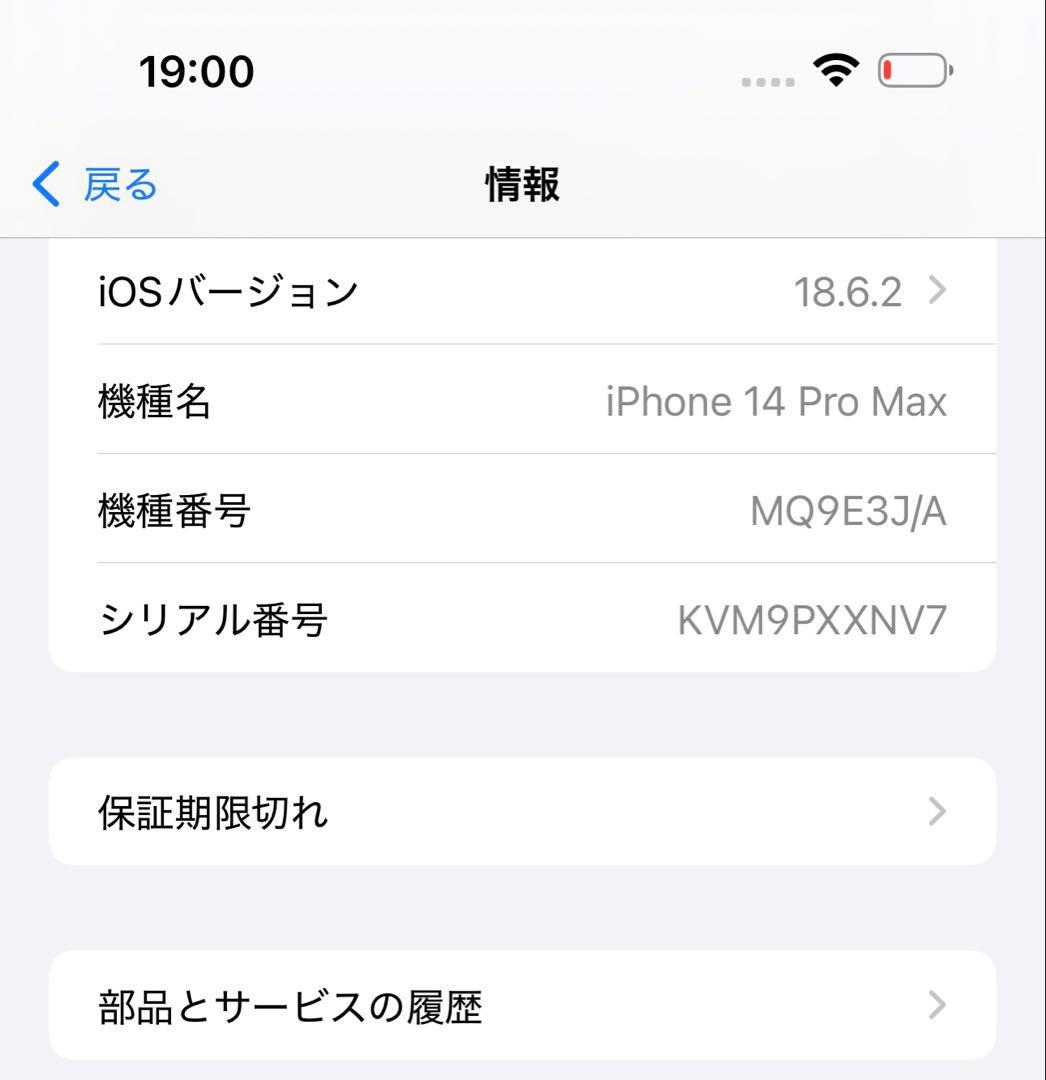1046x1080 pixels.
Task: Tap the 情報 title heading
Action: point(523,184)
